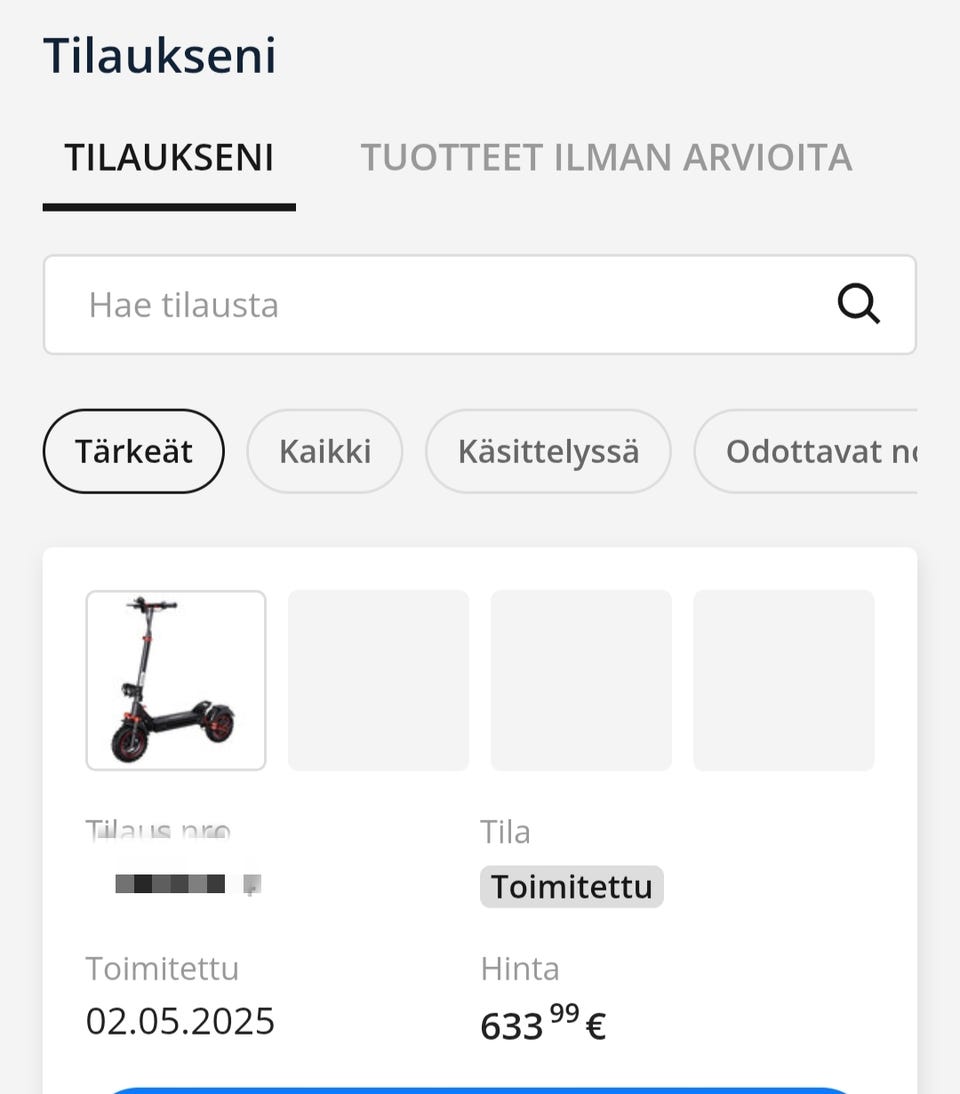Screen dimensions: 960x1094
Task: Select the TILAUKSENI tab
Action: click(169, 157)
